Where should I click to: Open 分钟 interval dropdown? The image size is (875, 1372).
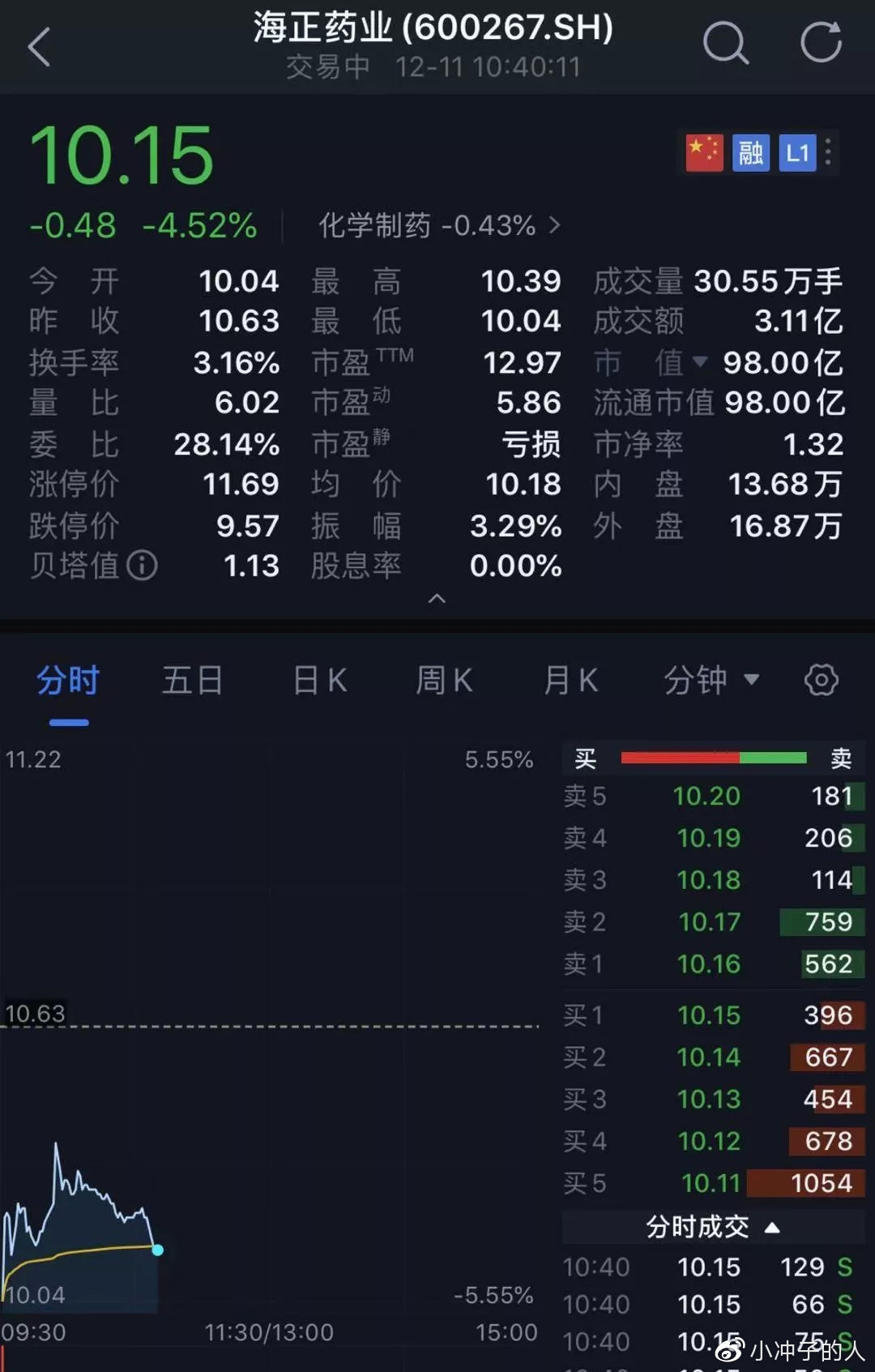[x=711, y=681]
